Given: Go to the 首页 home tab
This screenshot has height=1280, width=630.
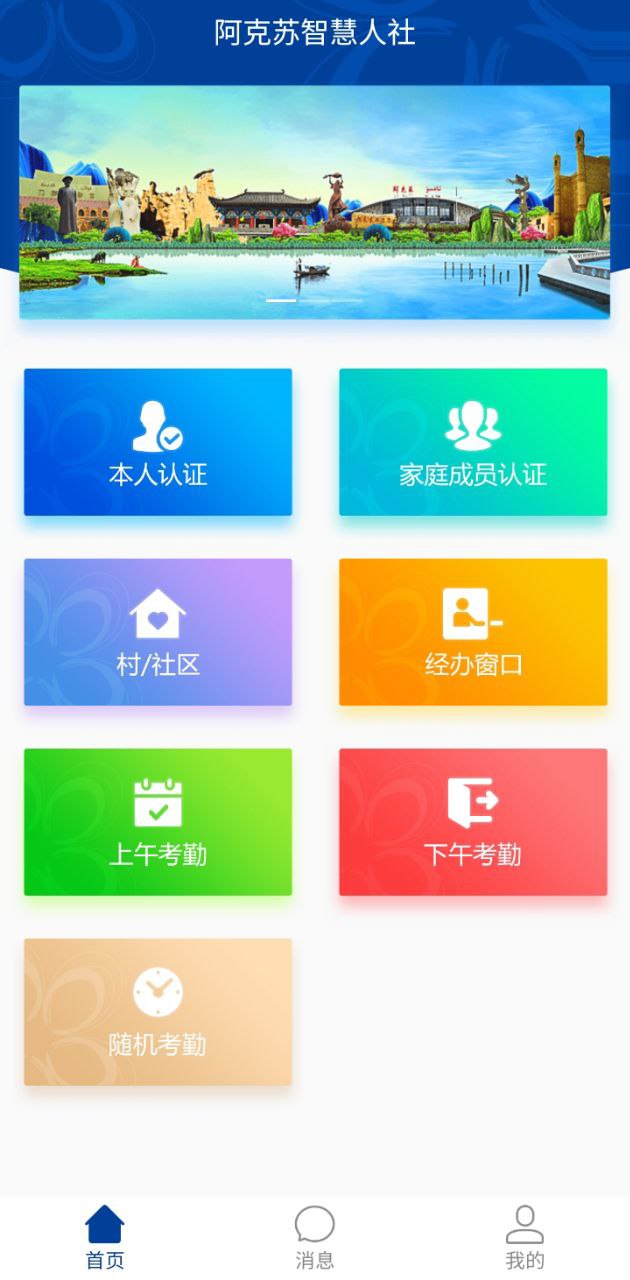Looking at the screenshot, I should [105, 1238].
